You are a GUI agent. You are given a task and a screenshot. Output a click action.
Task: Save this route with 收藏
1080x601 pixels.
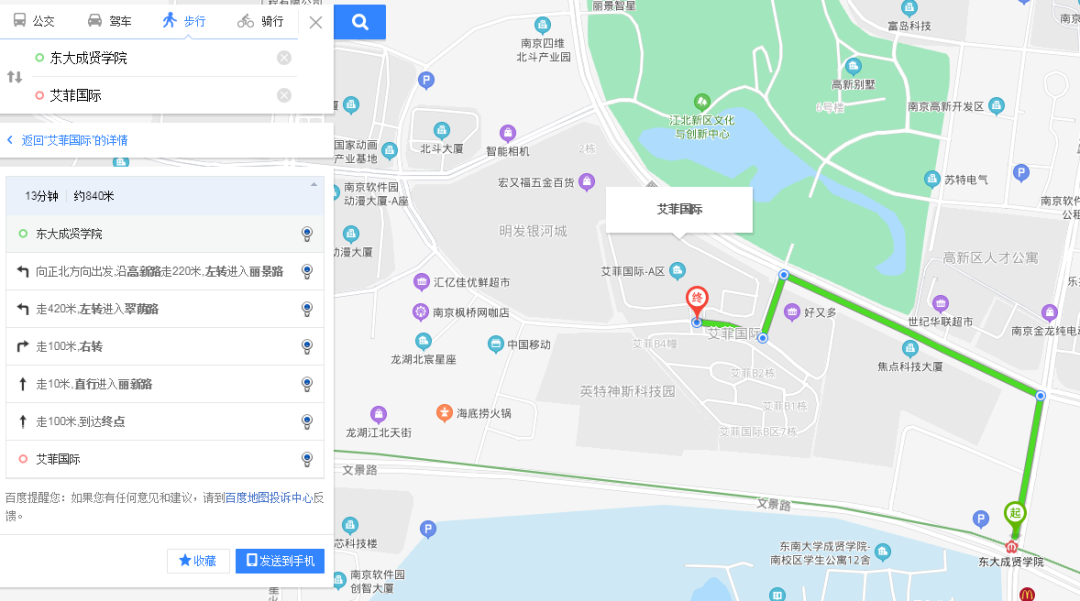(198, 561)
